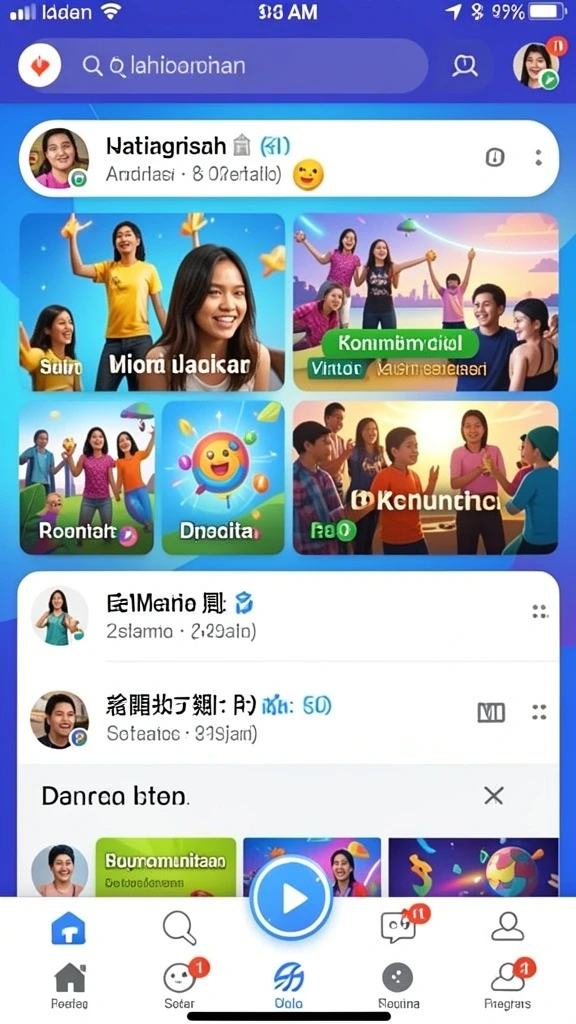Image resolution: width=576 pixels, height=1024 pixels.
Task: Tap the red heart logo button
Action: tap(40, 65)
